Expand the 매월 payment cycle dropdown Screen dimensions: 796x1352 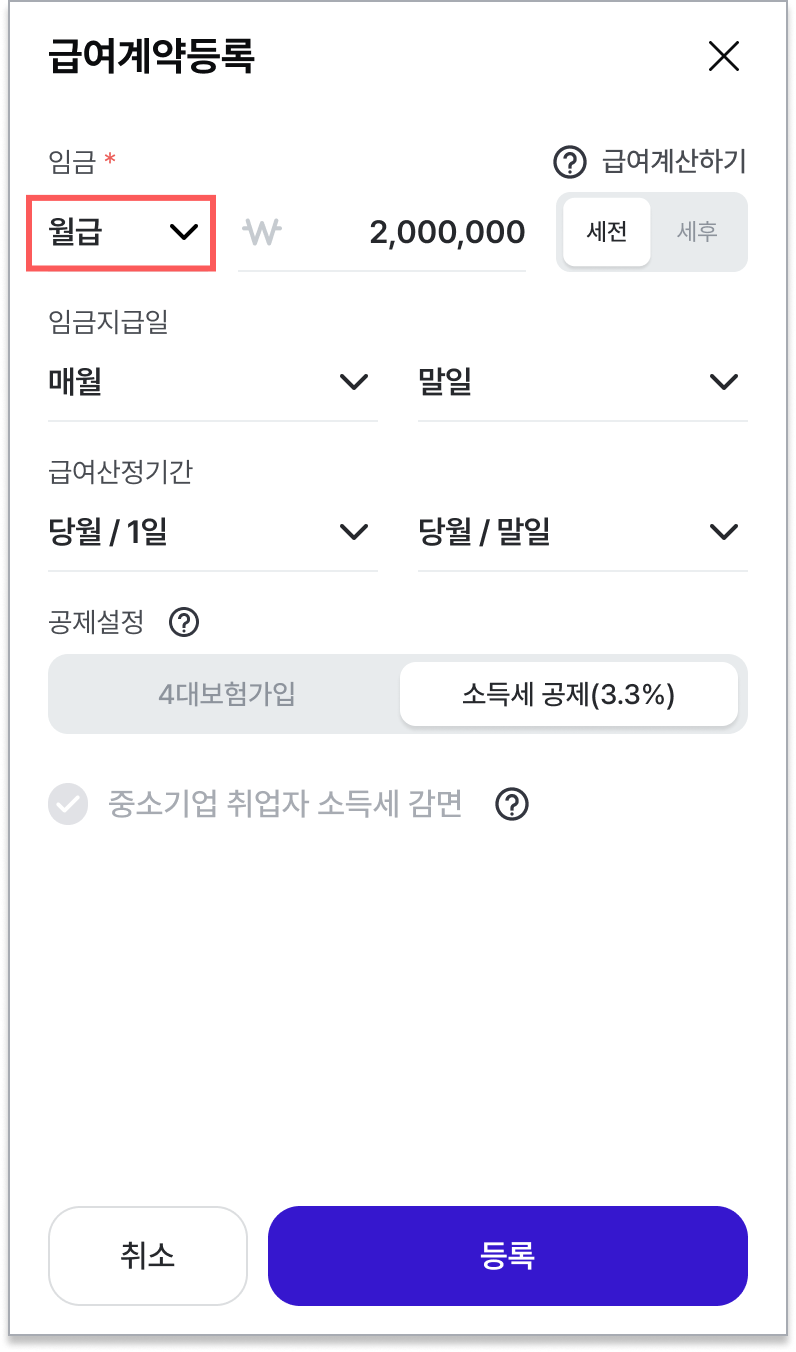(212, 382)
